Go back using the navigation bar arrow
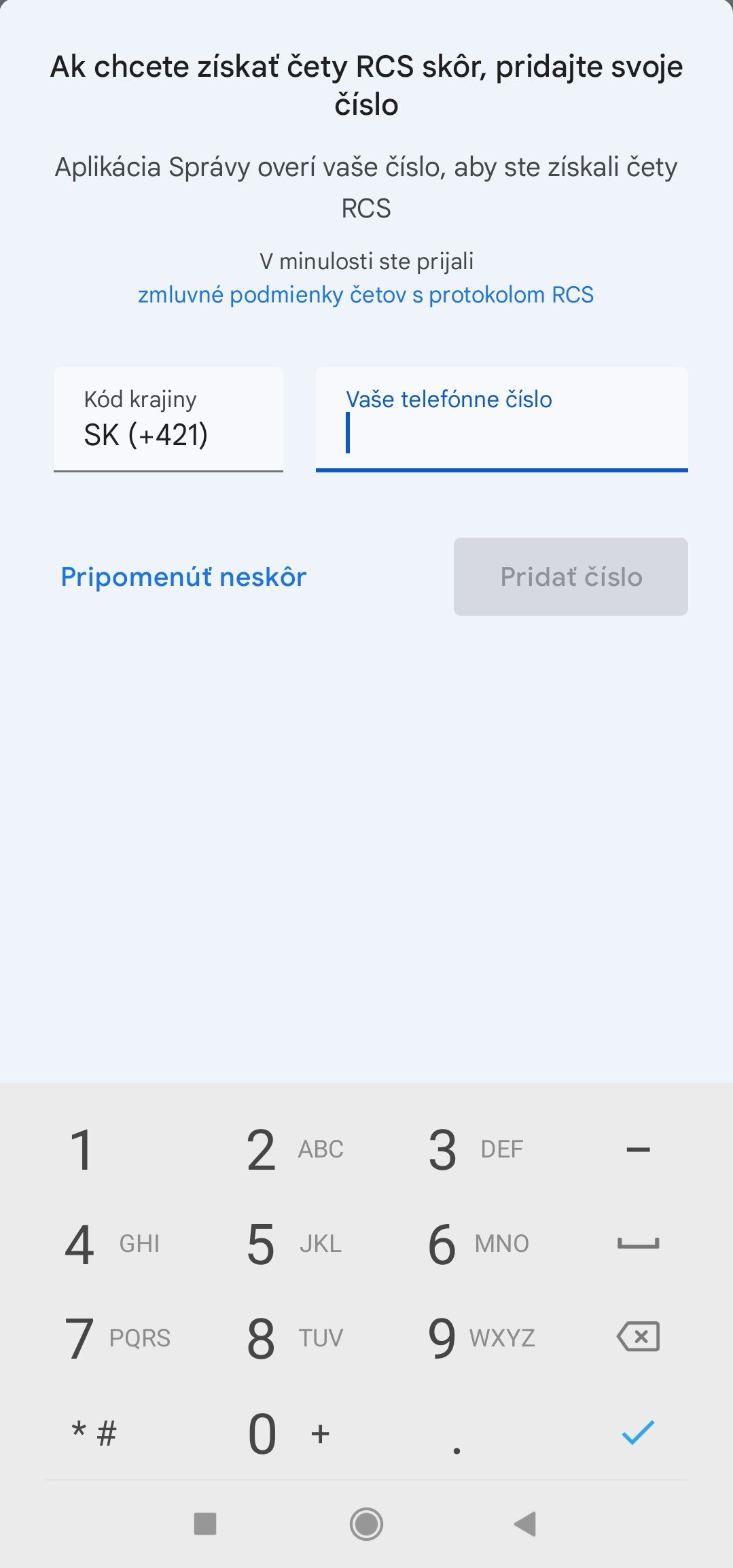Viewport: 733px width, 1568px height. [525, 1524]
